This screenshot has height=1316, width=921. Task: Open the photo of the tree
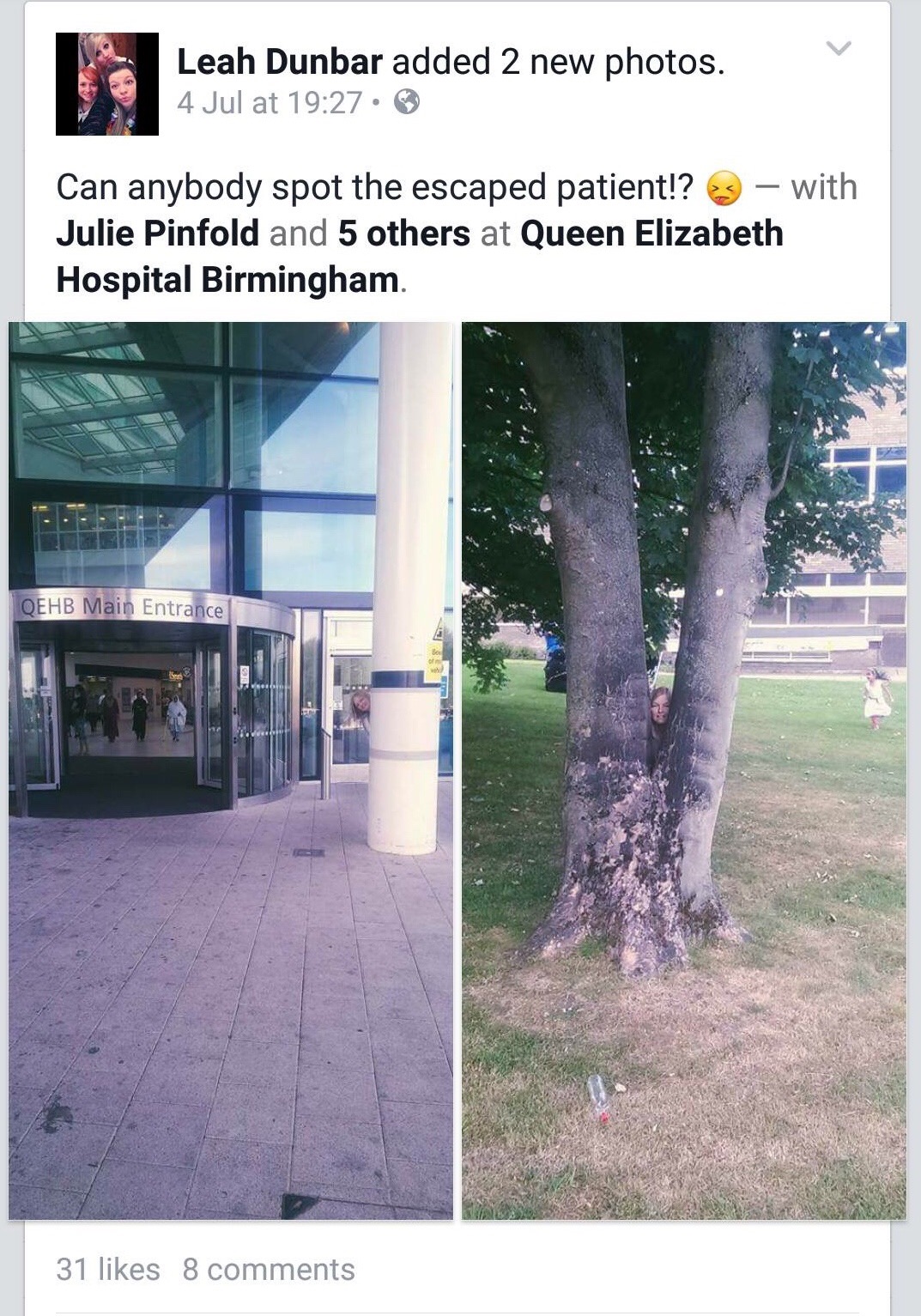(x=683, y=770)
